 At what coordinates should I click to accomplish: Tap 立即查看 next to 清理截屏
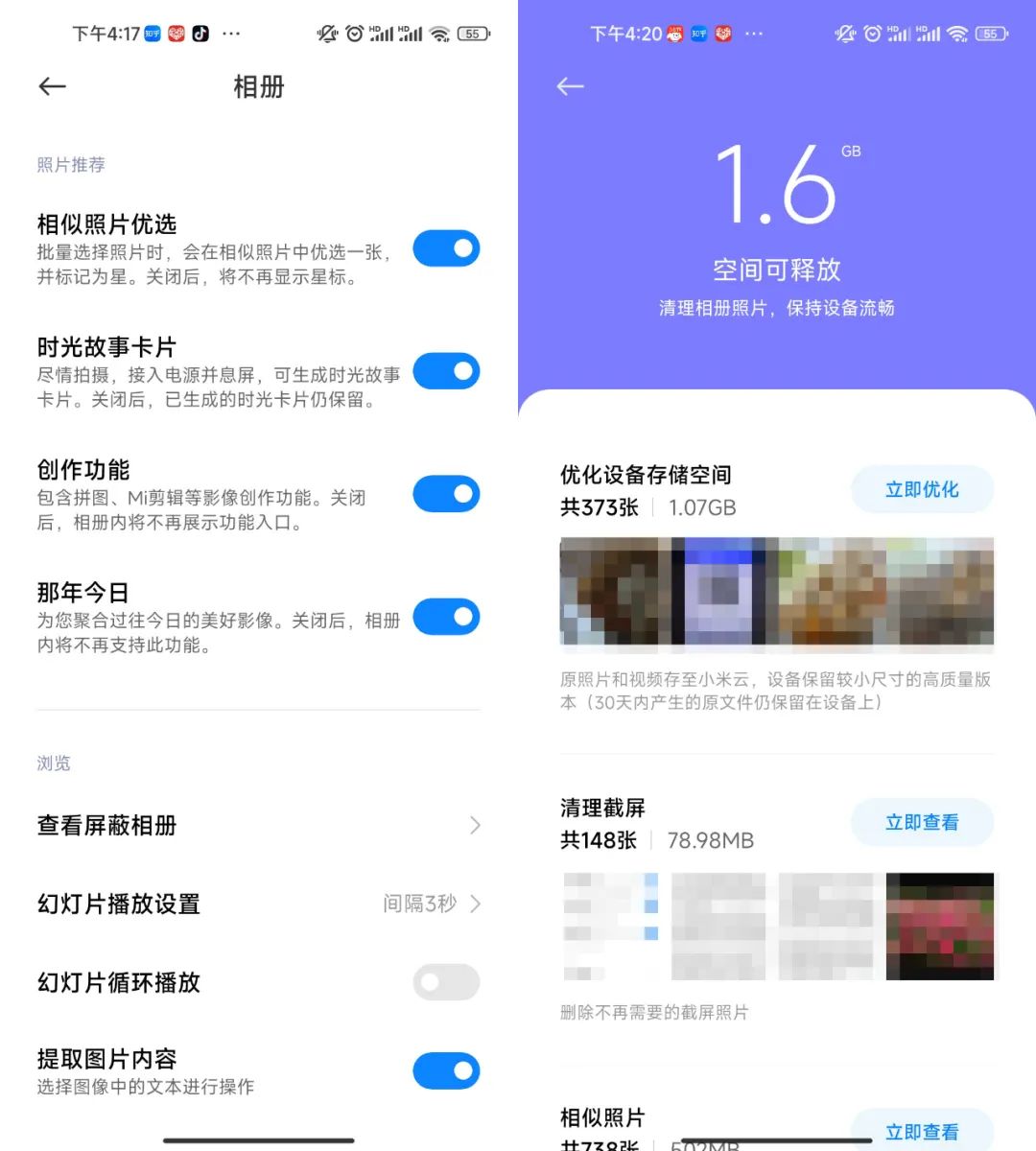(921, 822)
